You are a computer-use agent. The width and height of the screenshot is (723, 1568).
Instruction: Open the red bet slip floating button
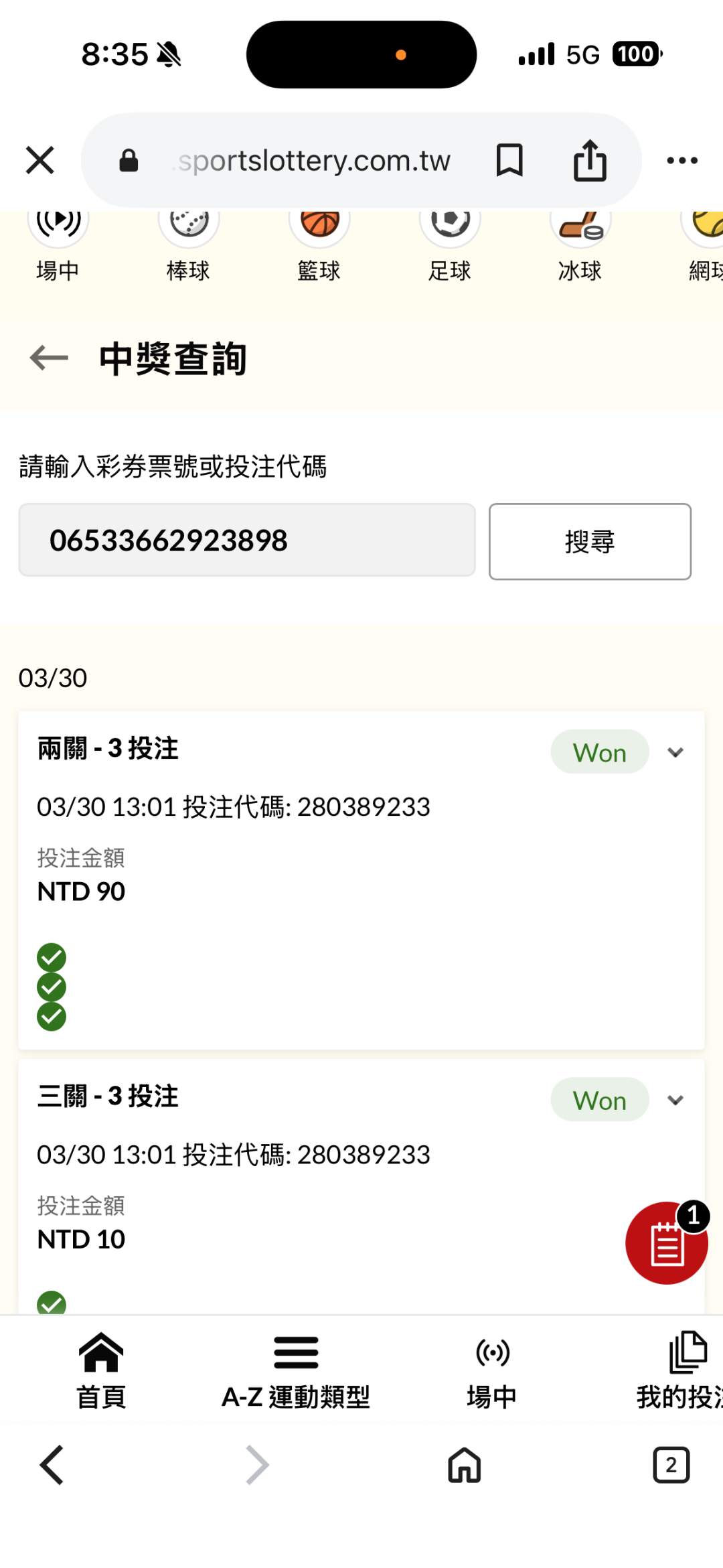point(666,1242)
